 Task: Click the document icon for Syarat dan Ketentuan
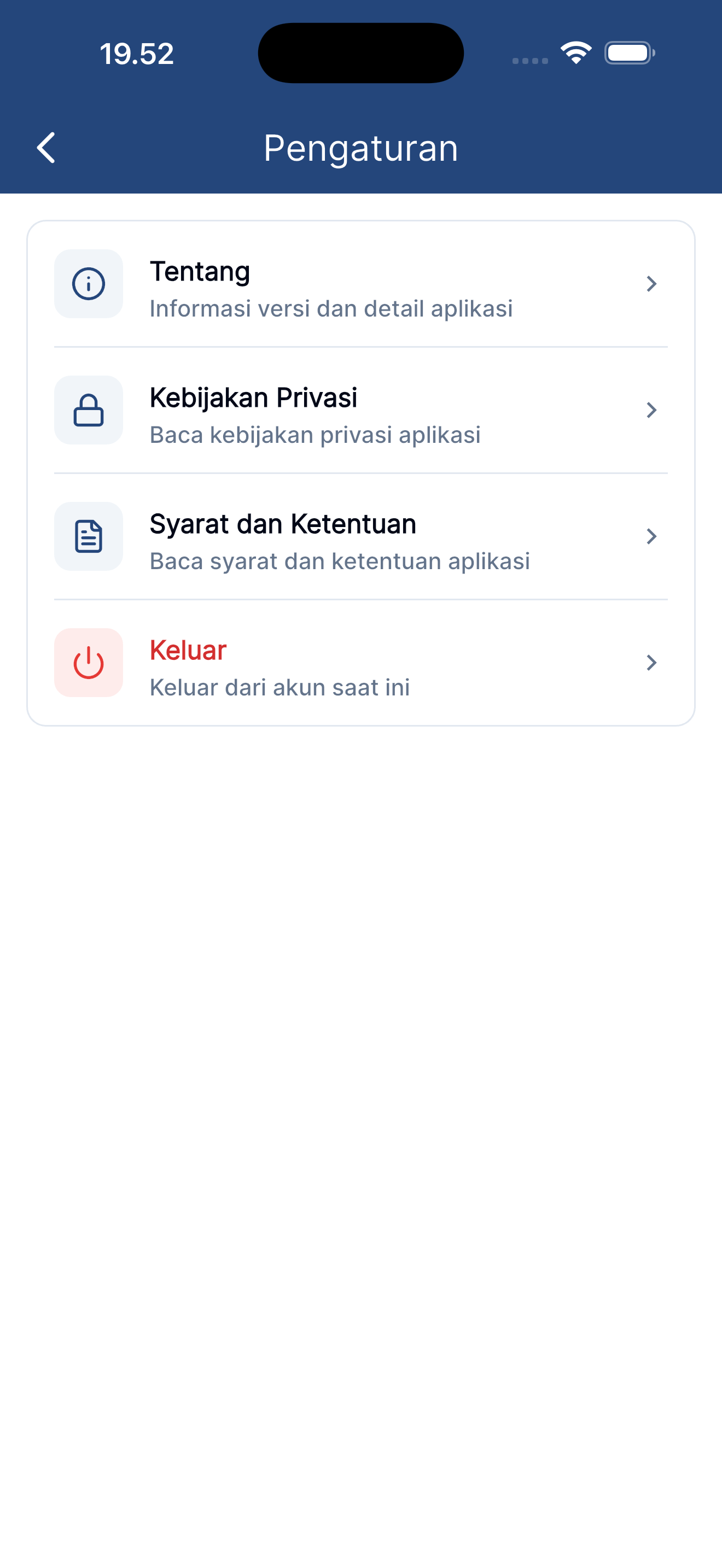(x=89, y=537)
